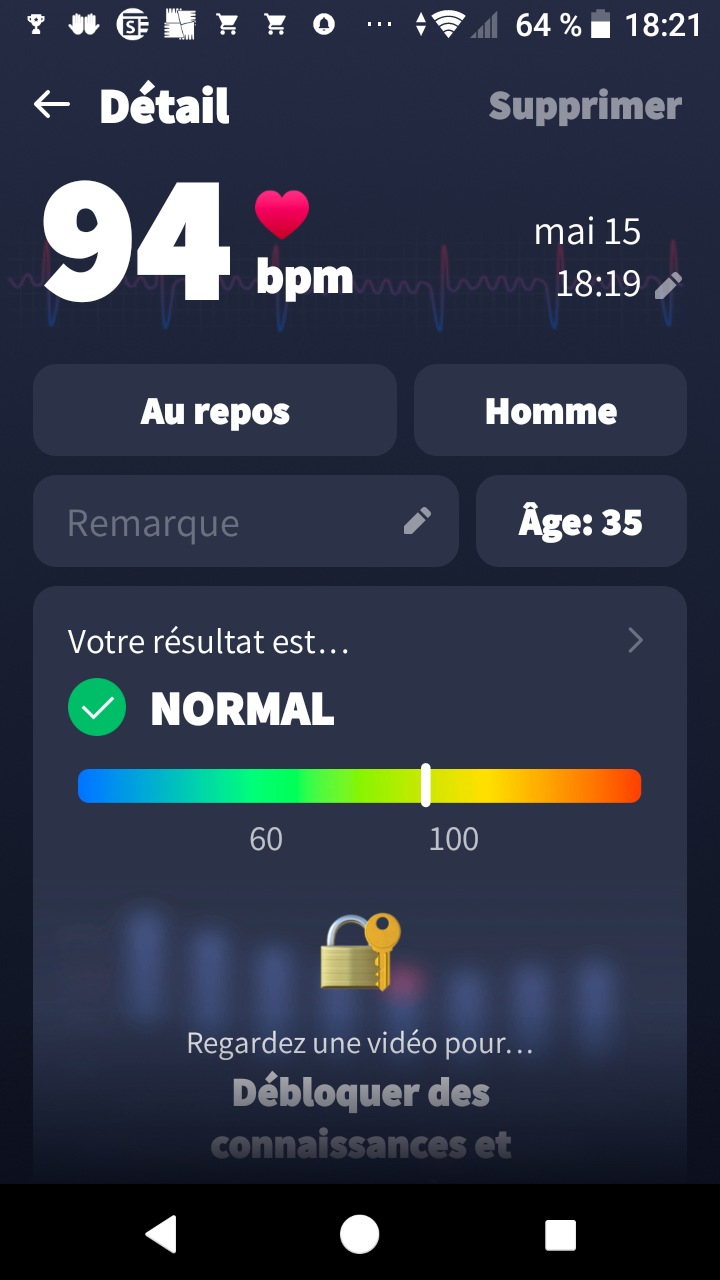Change the Homme gender setting
Viewport: 720px width, 1280px height.
(550, 411)
